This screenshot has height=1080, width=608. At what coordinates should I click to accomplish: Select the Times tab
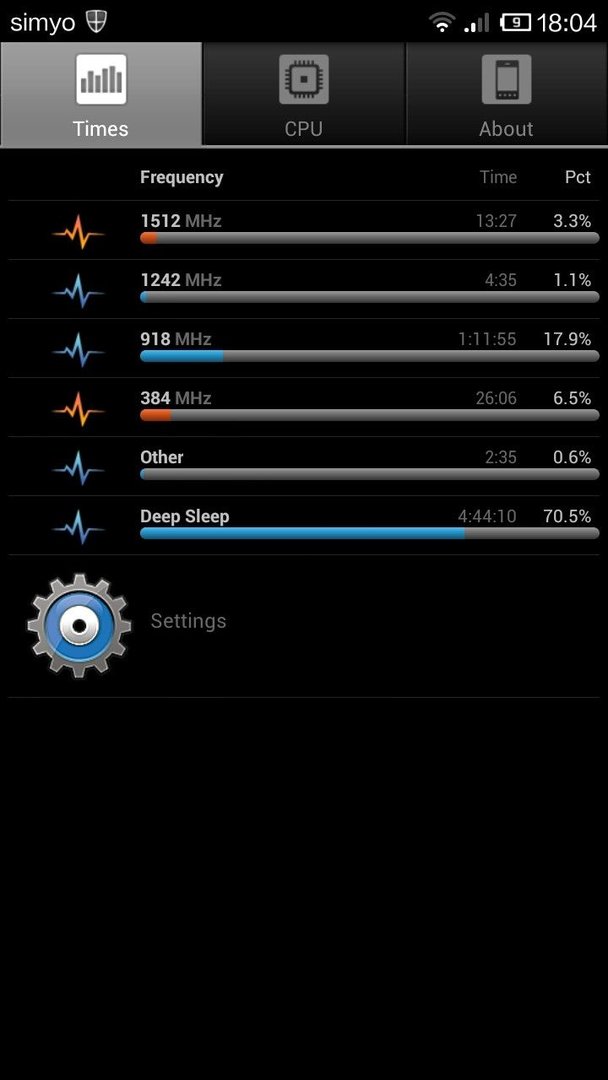pos(101,94)
